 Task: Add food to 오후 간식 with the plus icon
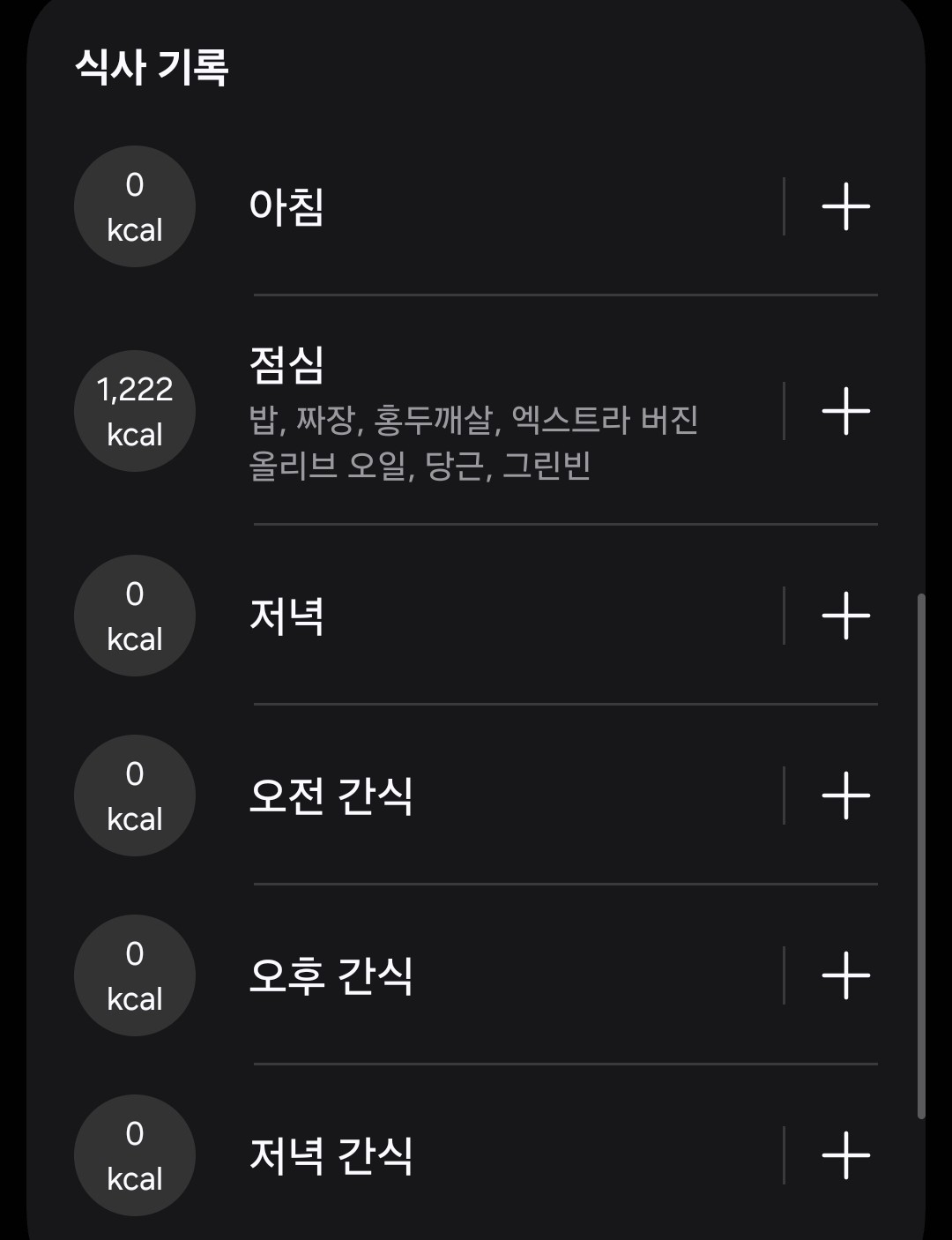click(845, 975)
